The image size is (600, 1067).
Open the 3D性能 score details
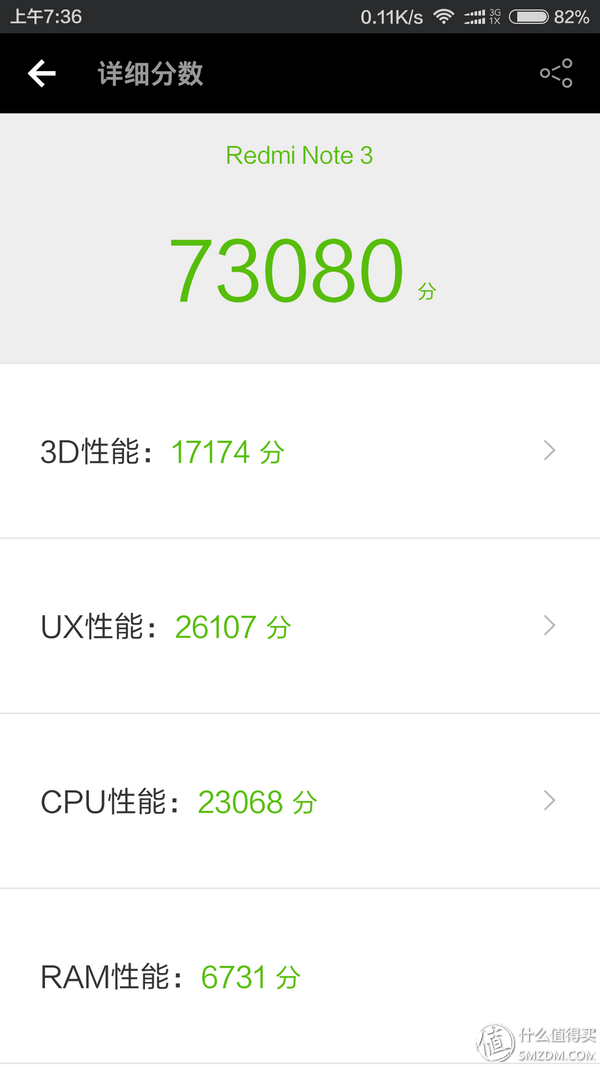(x=300, y=450)
